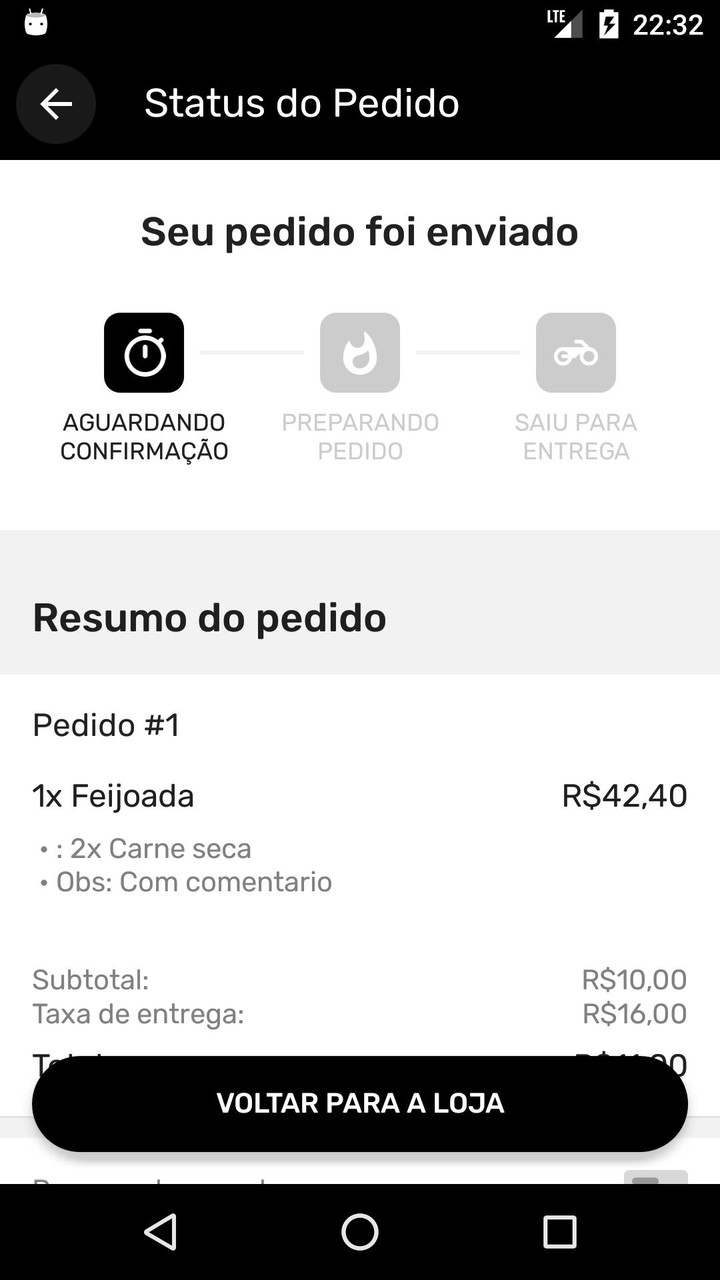The height and width of the screenshot is (1280, 720).
Task: Open recent apps with the square button
Action: pyautogui.click(x=561, y=1231)
